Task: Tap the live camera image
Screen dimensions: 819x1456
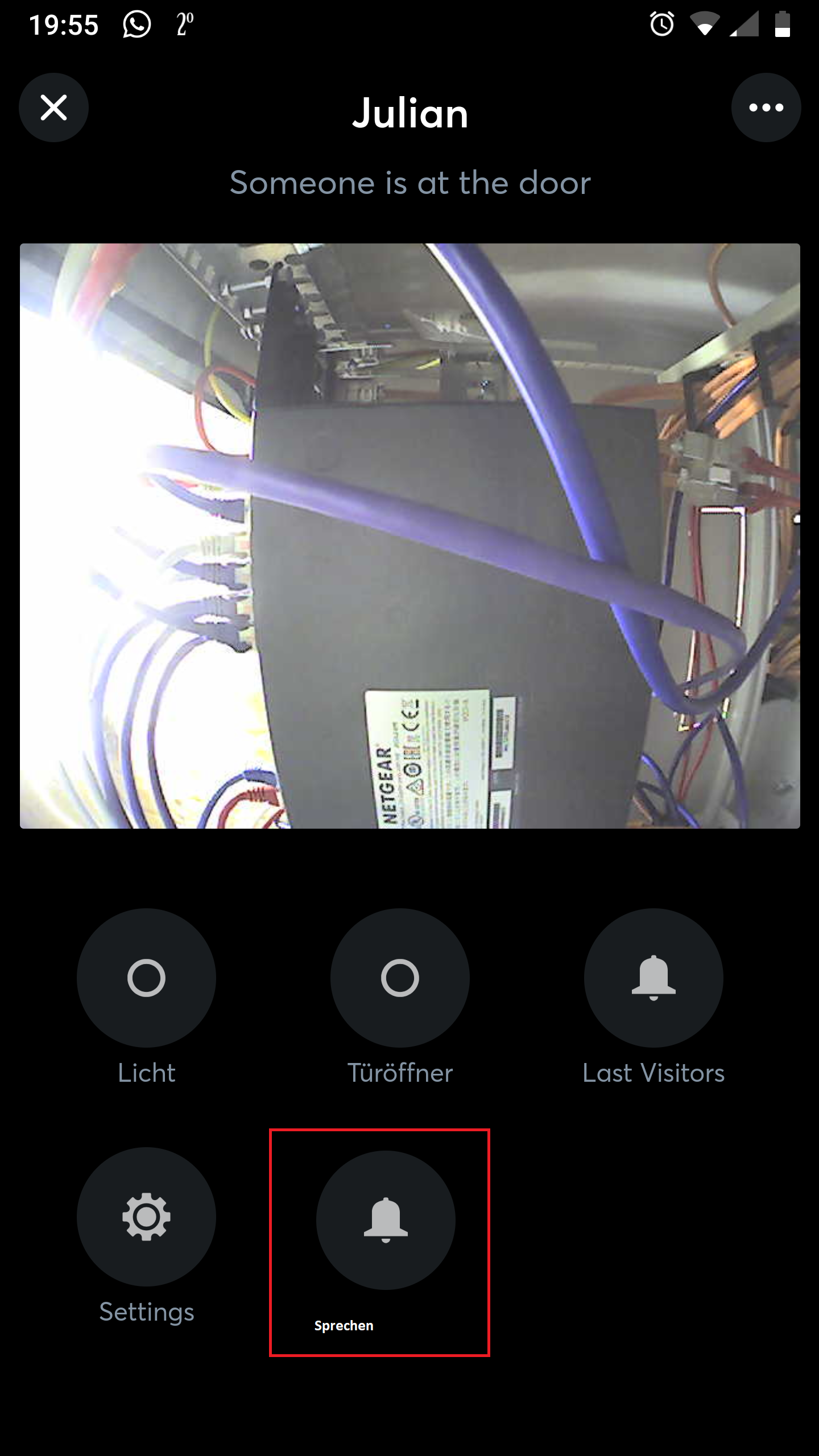Action: [x=409, y=536]
